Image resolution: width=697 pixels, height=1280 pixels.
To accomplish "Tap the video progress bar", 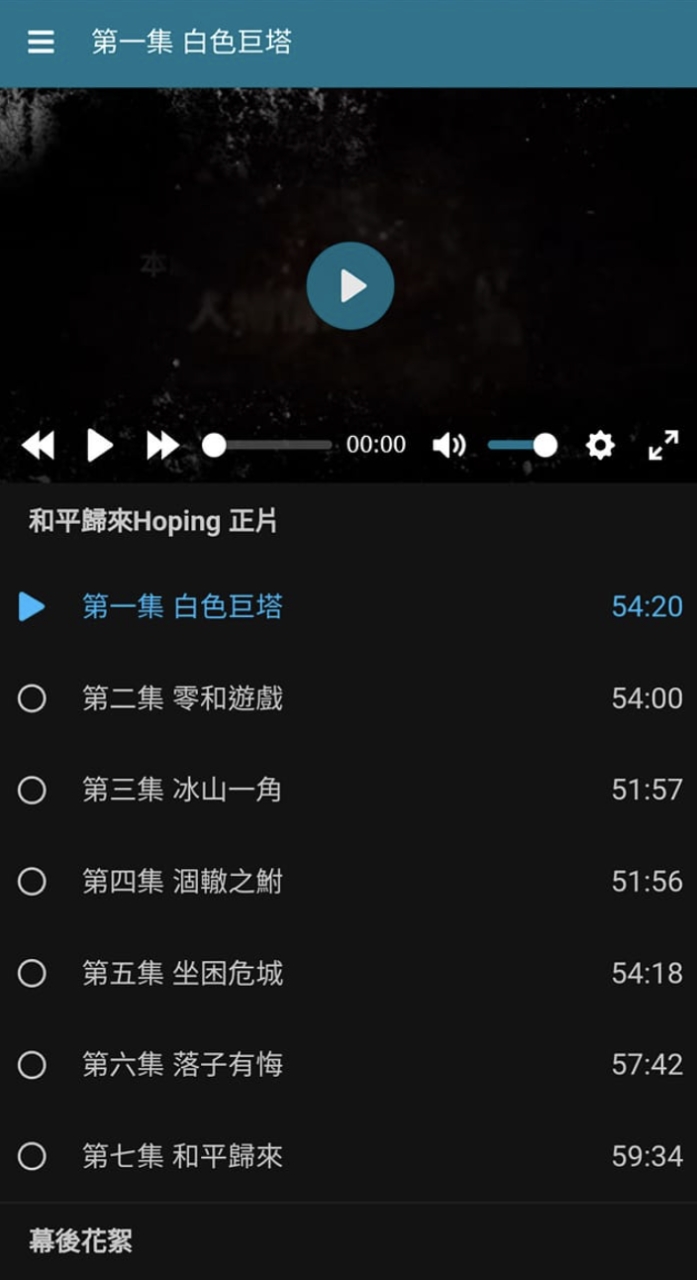I will point(268,445).
